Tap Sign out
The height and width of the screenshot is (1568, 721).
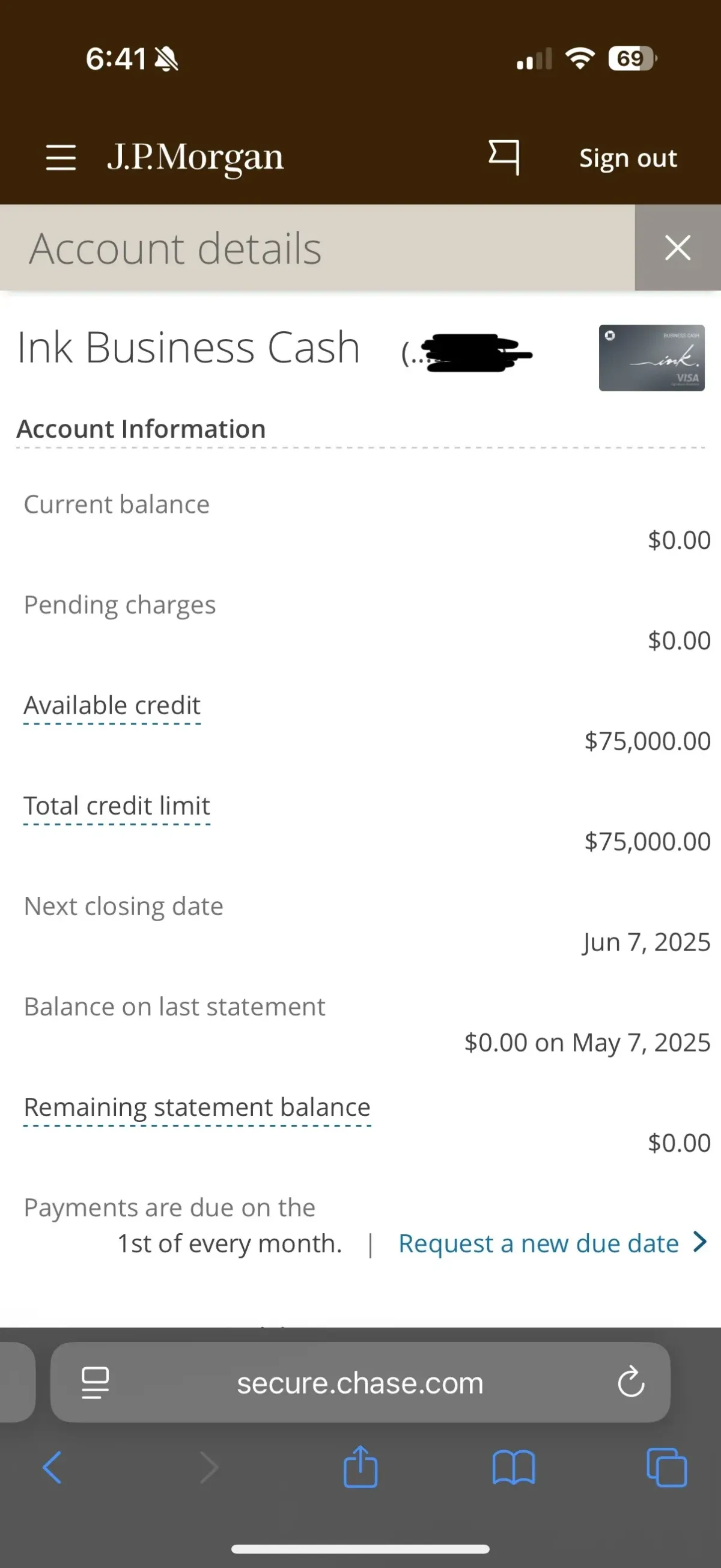tap(628, 158)
